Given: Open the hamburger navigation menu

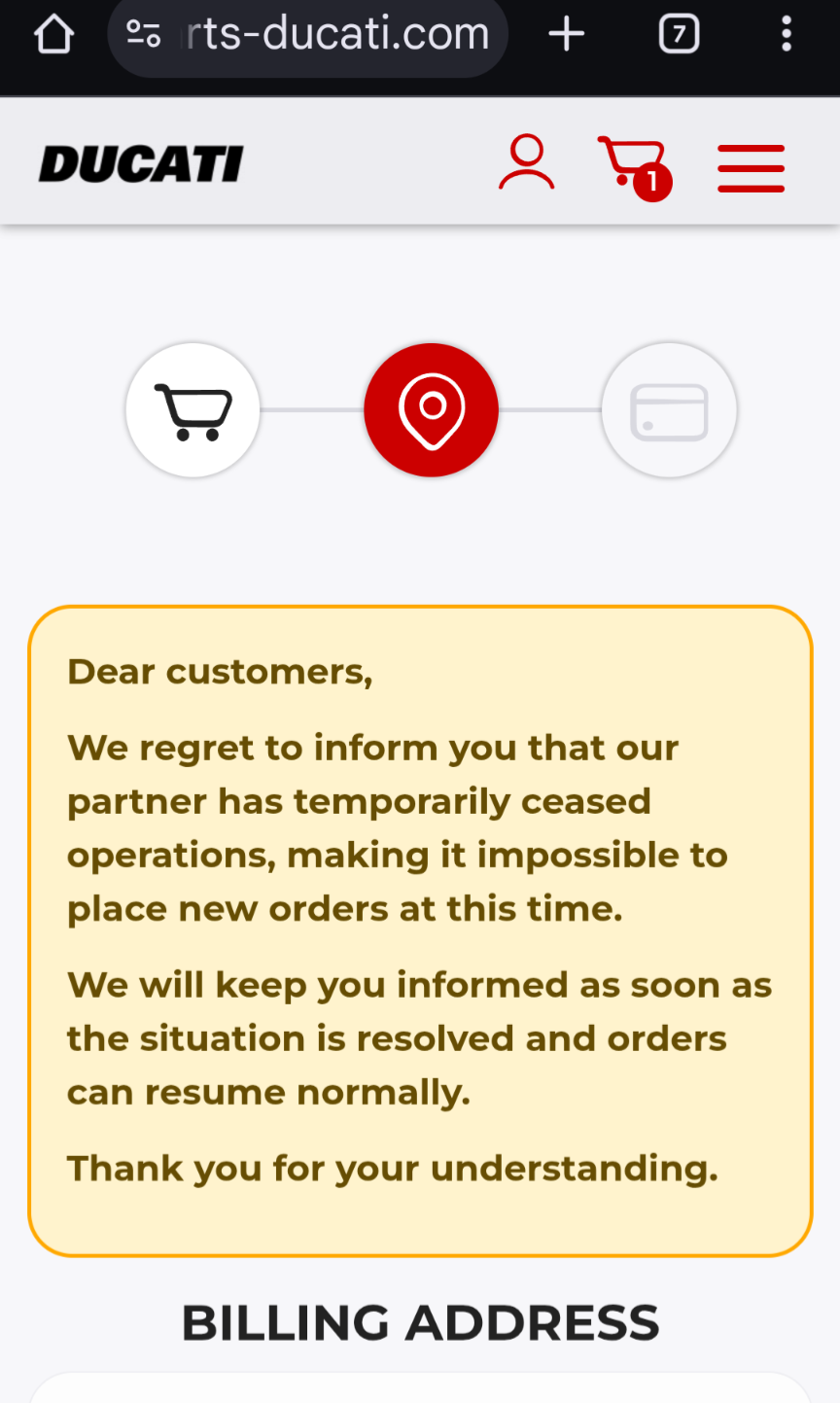Looking at the screenshot, I should tap(751, 167).
